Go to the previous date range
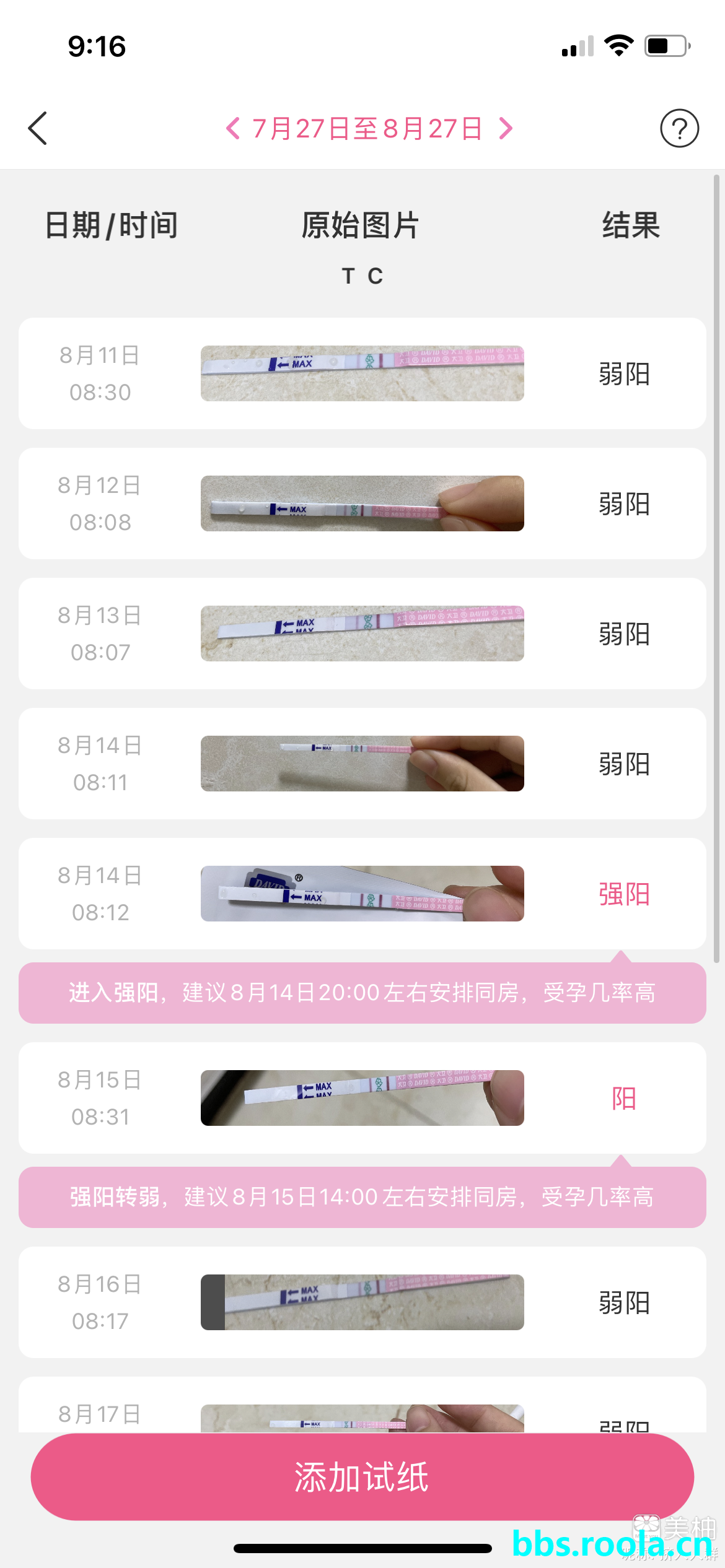725x1568 pixels. pos(233,128)
